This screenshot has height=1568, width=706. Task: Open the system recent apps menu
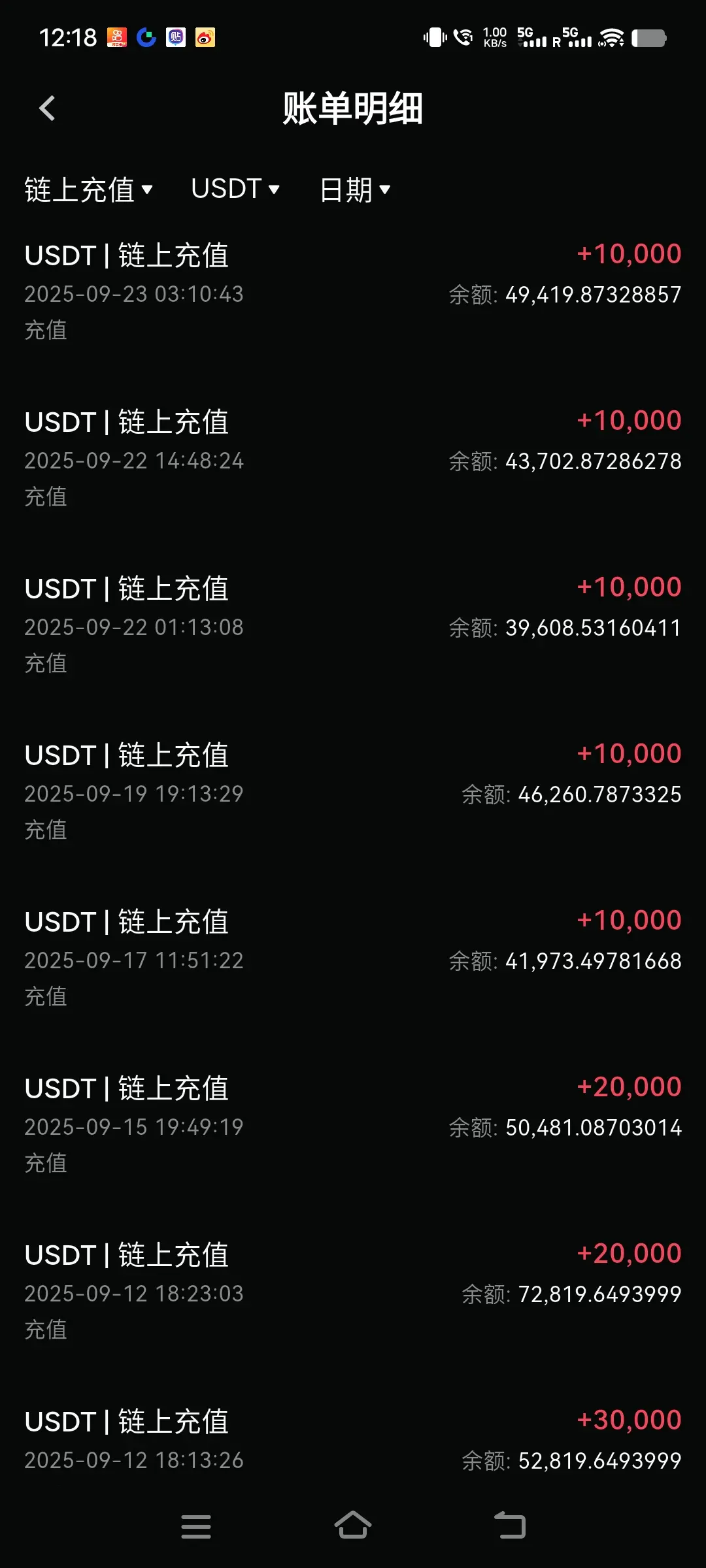tap(196, 1526)
